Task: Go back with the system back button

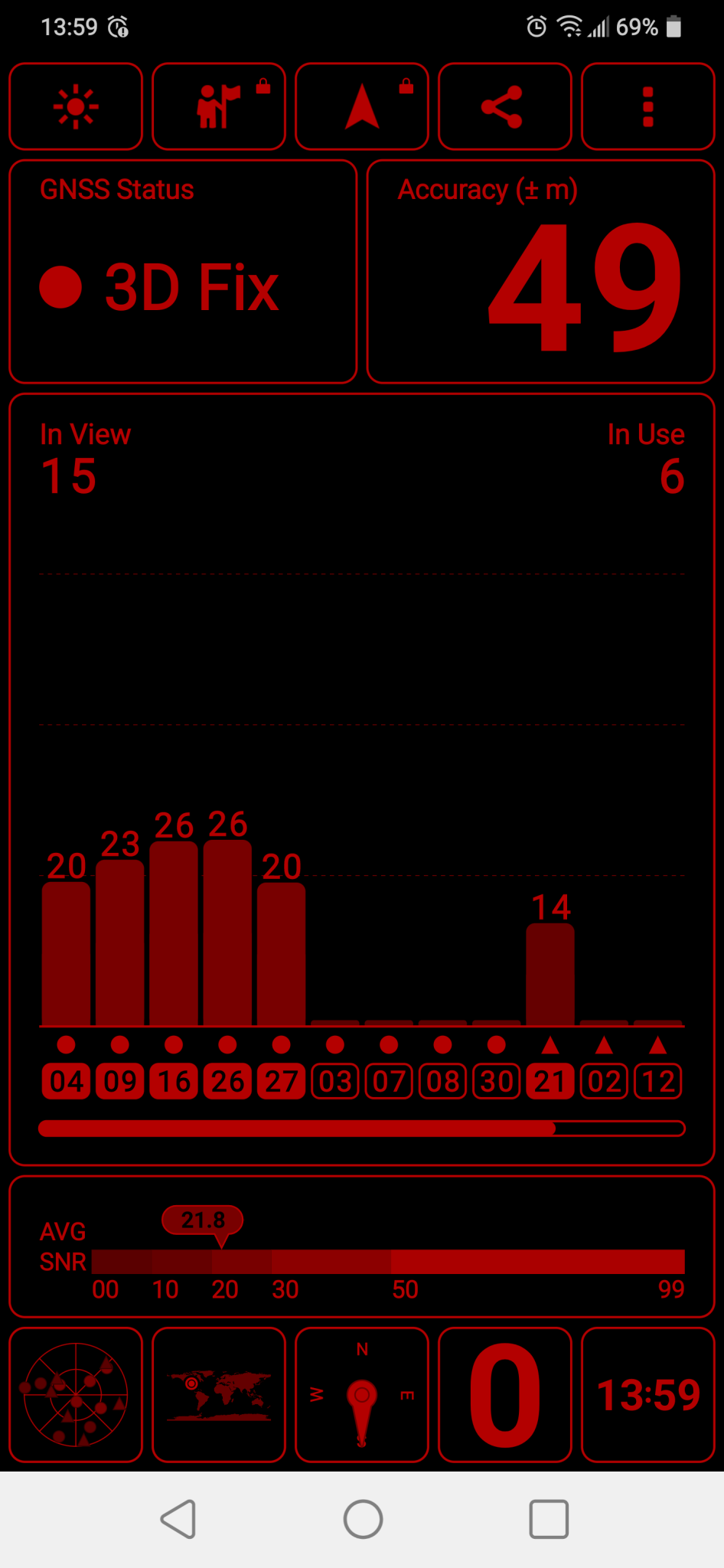Action: (179, 1519)
